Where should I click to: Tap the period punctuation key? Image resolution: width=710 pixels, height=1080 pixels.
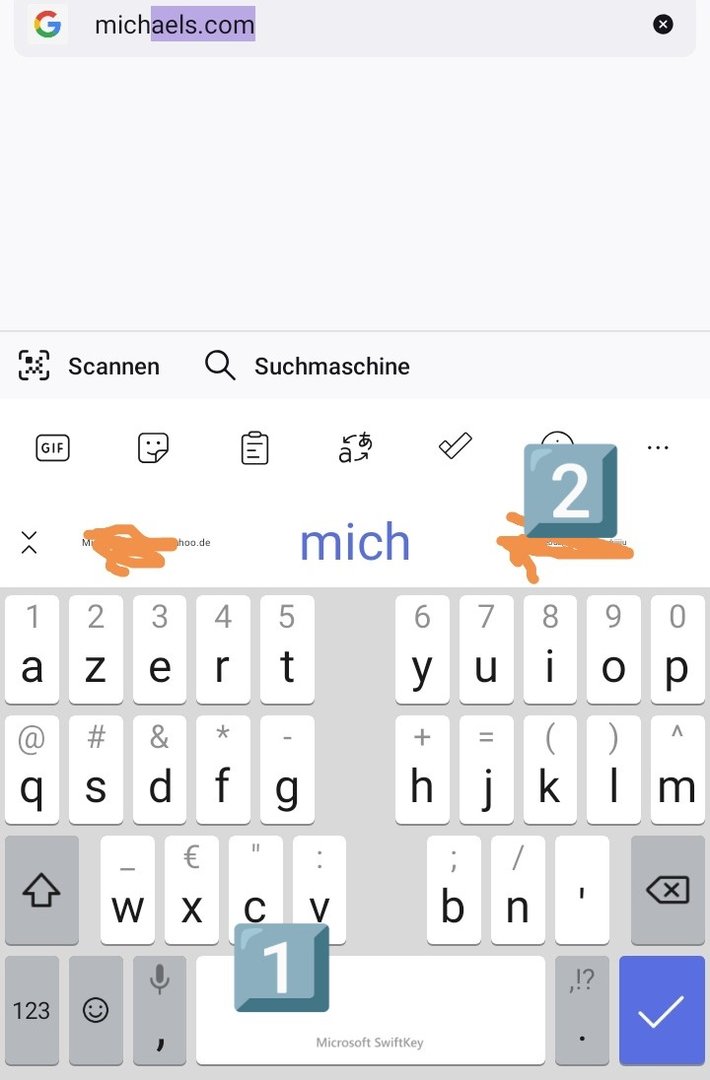tap(581, 1010)
